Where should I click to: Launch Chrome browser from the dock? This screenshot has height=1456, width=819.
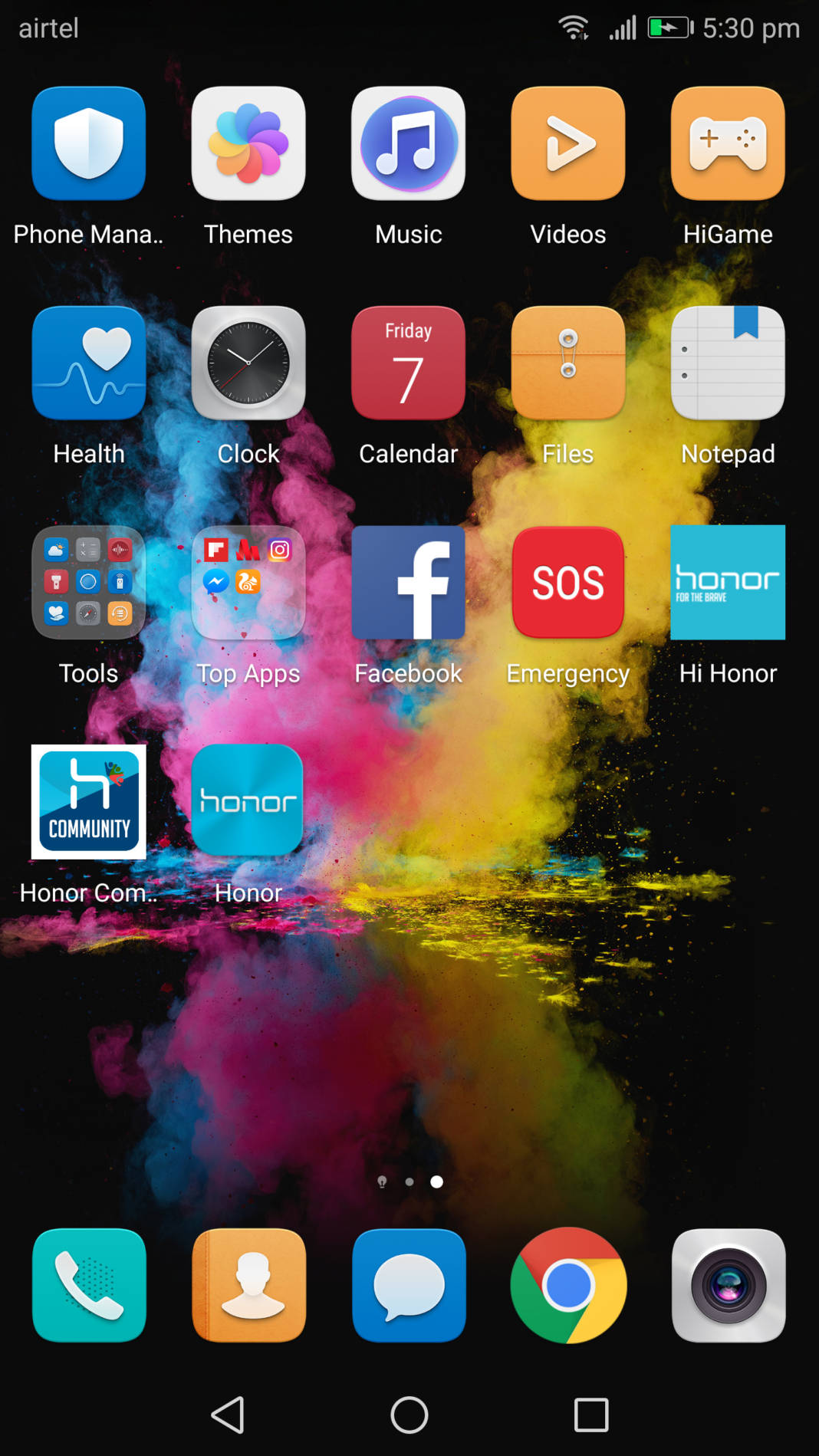568,1285
